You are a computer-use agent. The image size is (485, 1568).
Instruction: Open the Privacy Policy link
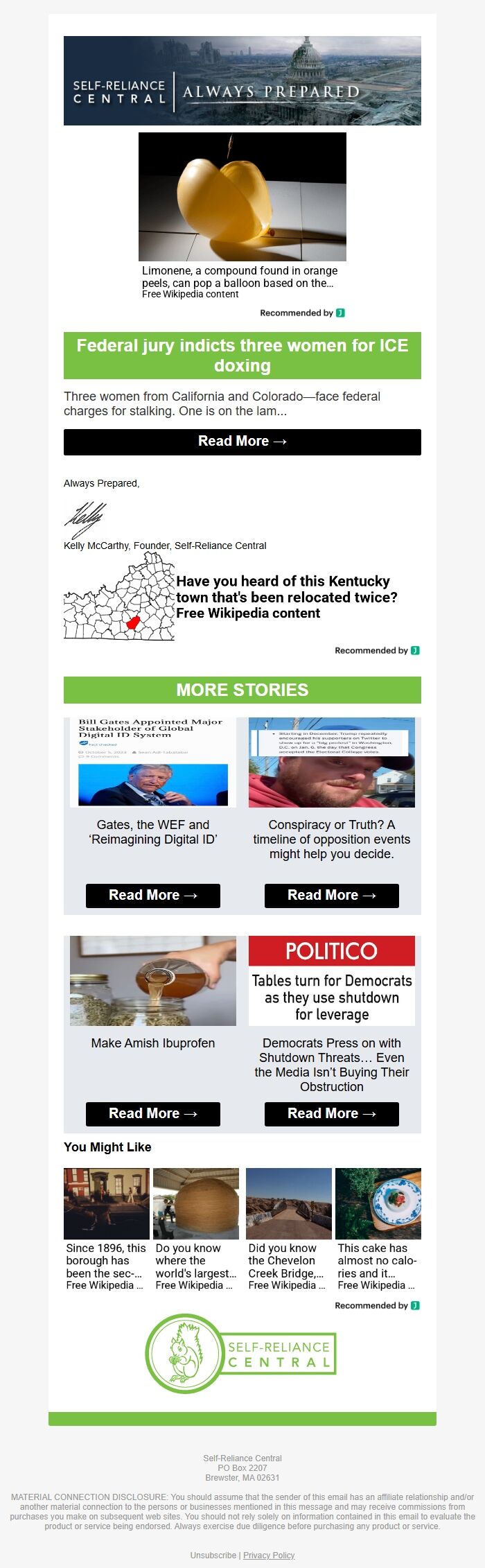269,1555
